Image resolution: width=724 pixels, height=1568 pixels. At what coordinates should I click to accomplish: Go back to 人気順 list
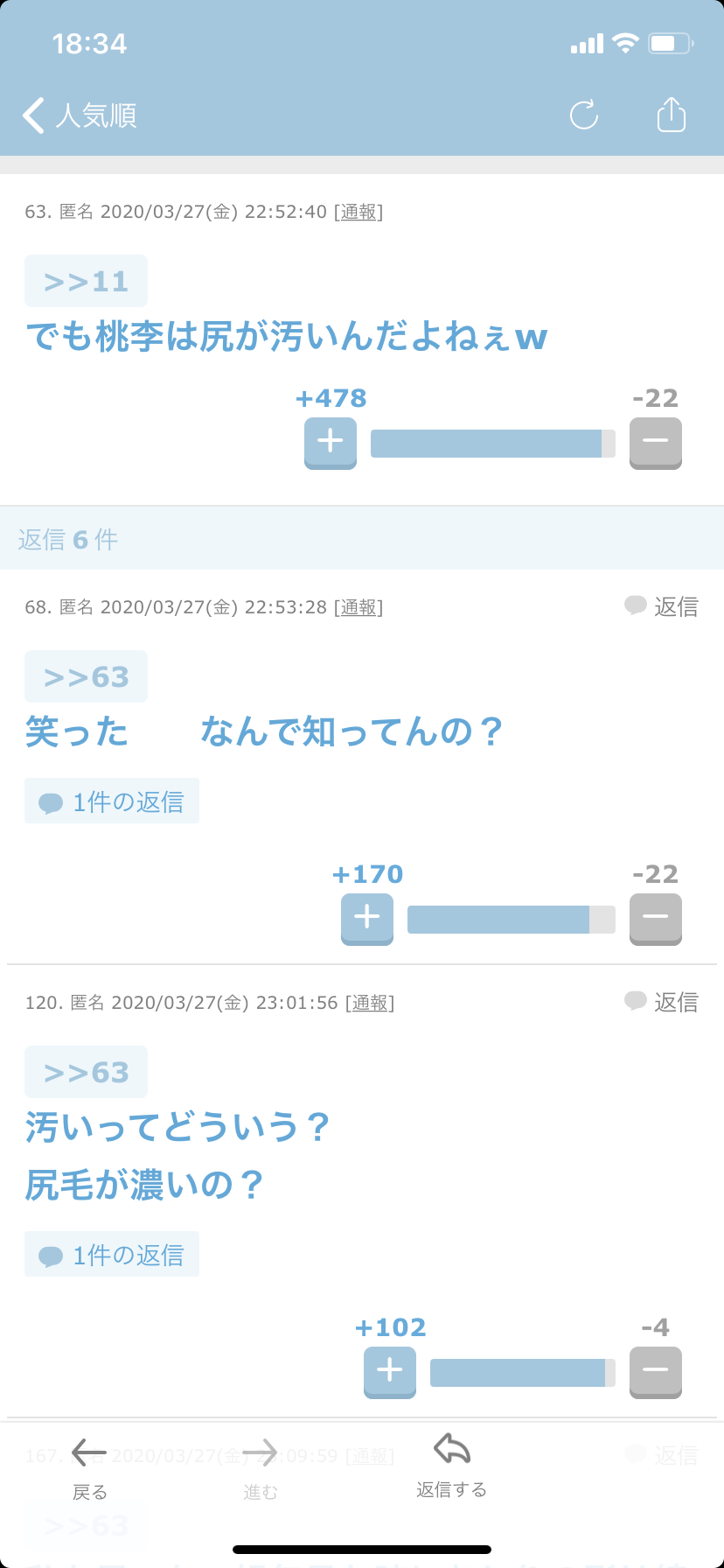79,115
